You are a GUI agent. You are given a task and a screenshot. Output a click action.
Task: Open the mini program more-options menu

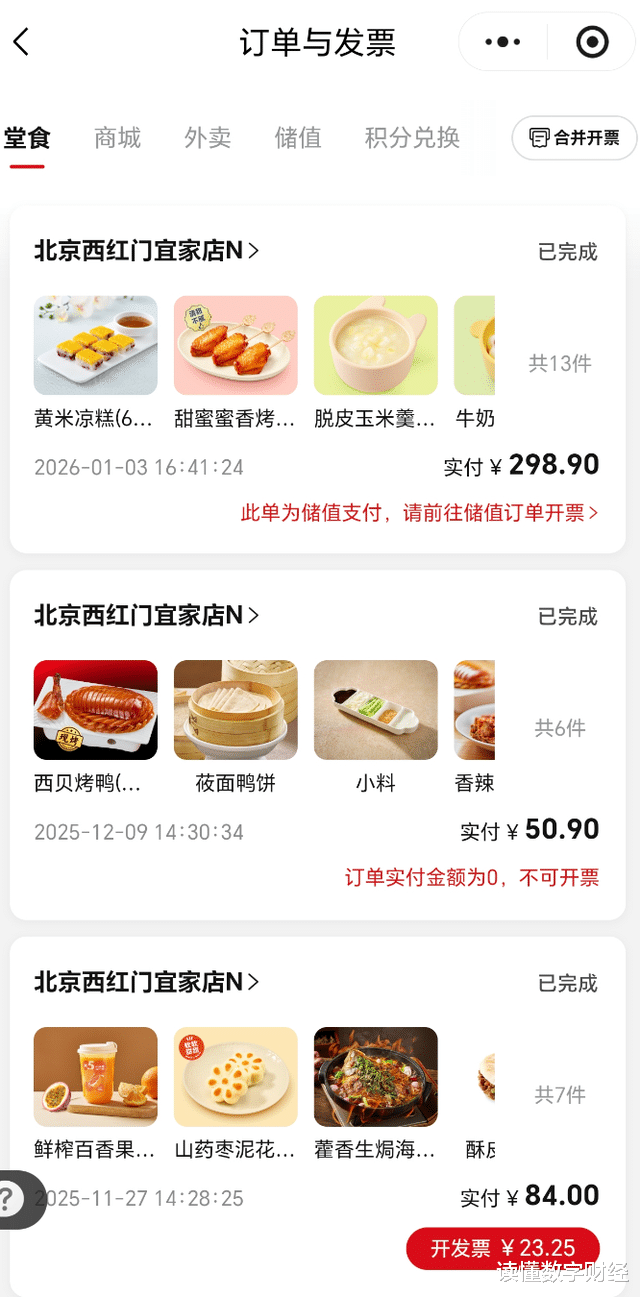(502, 42)
